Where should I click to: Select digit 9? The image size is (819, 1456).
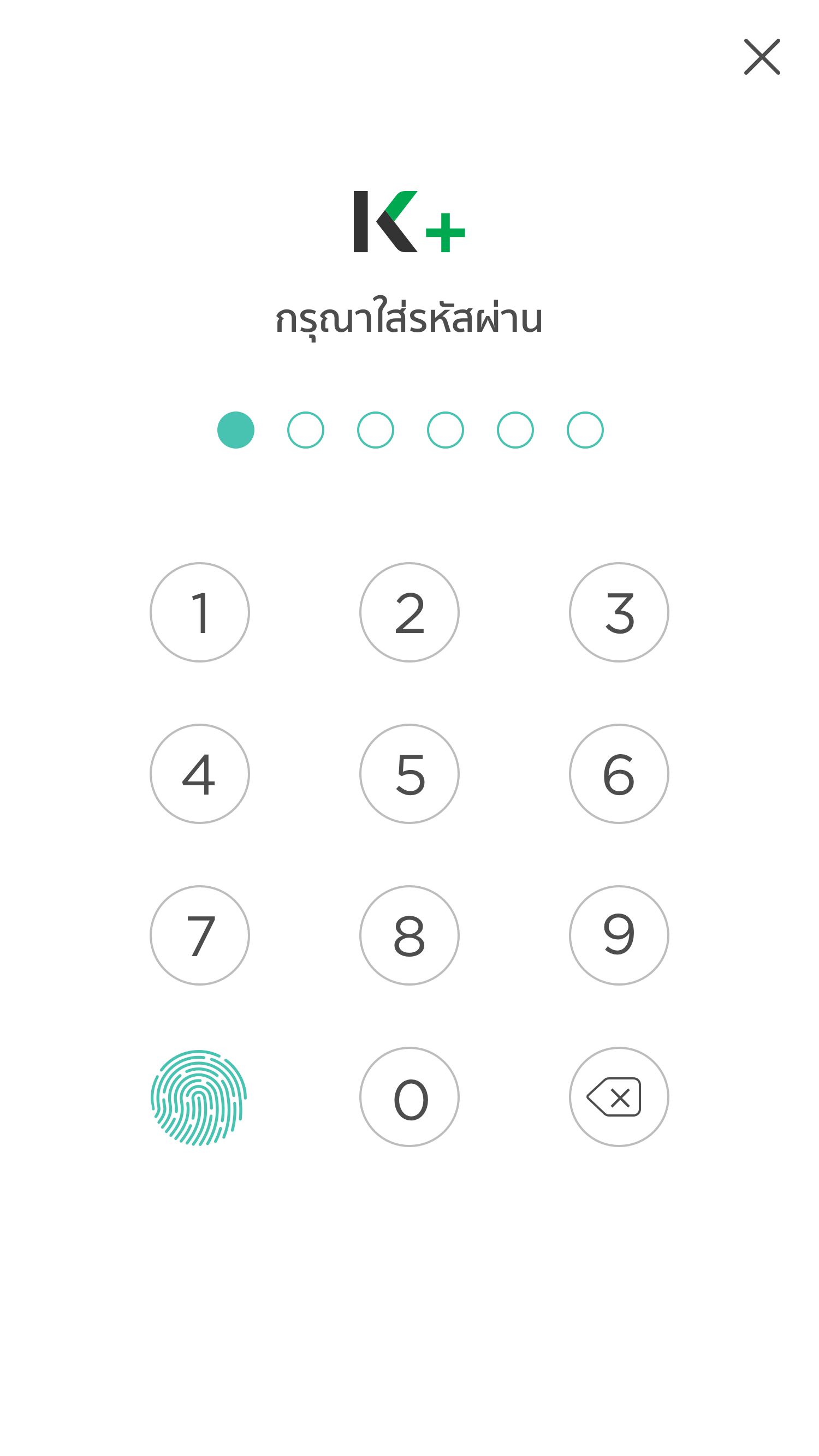[619, 935]
